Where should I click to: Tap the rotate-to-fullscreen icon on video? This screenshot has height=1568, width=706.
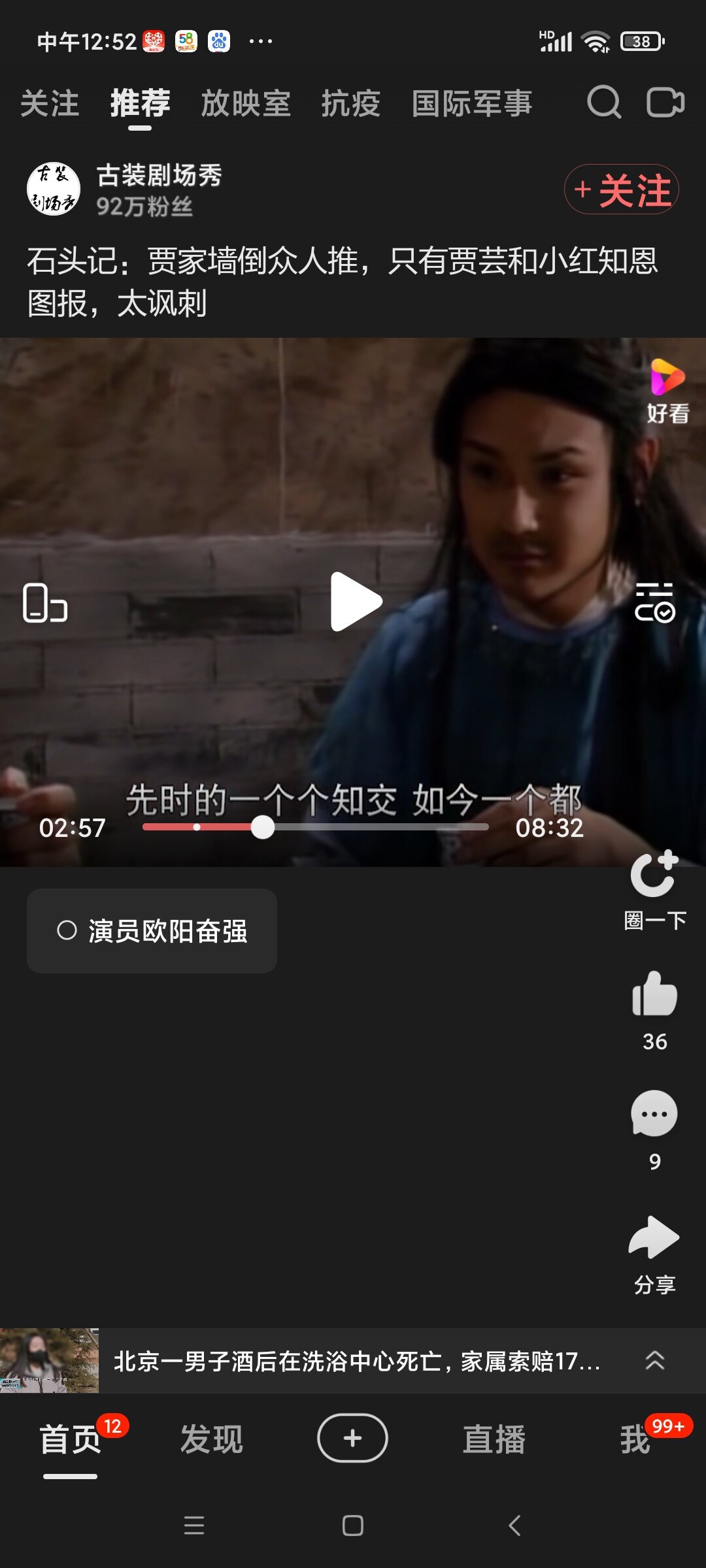tap(44, 602)
